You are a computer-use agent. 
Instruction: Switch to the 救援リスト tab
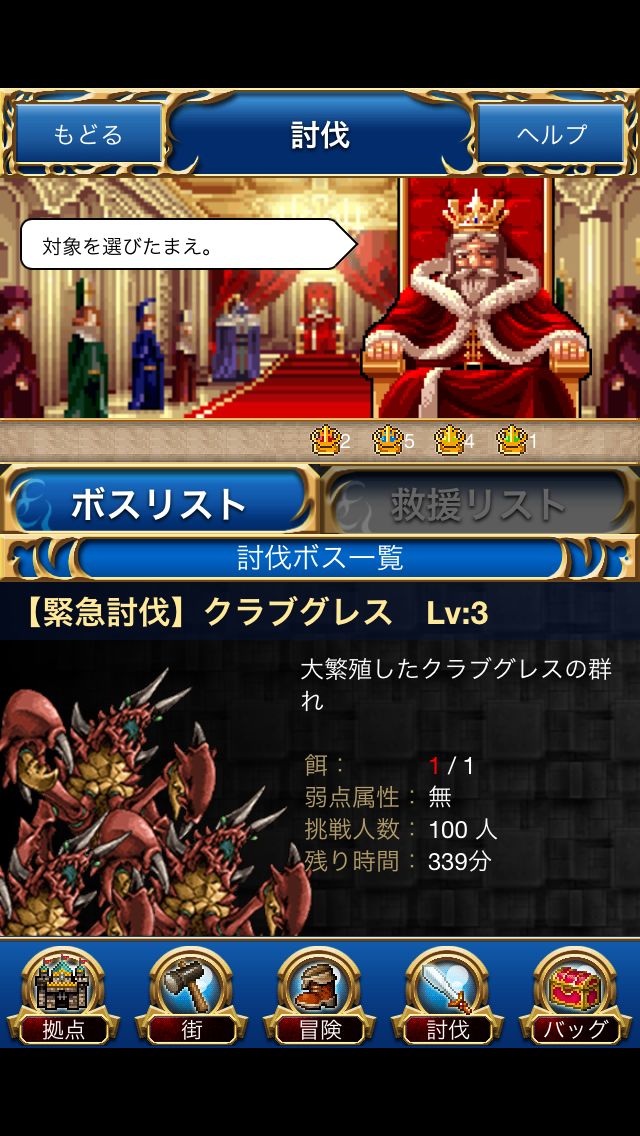(x=478, y=503)
